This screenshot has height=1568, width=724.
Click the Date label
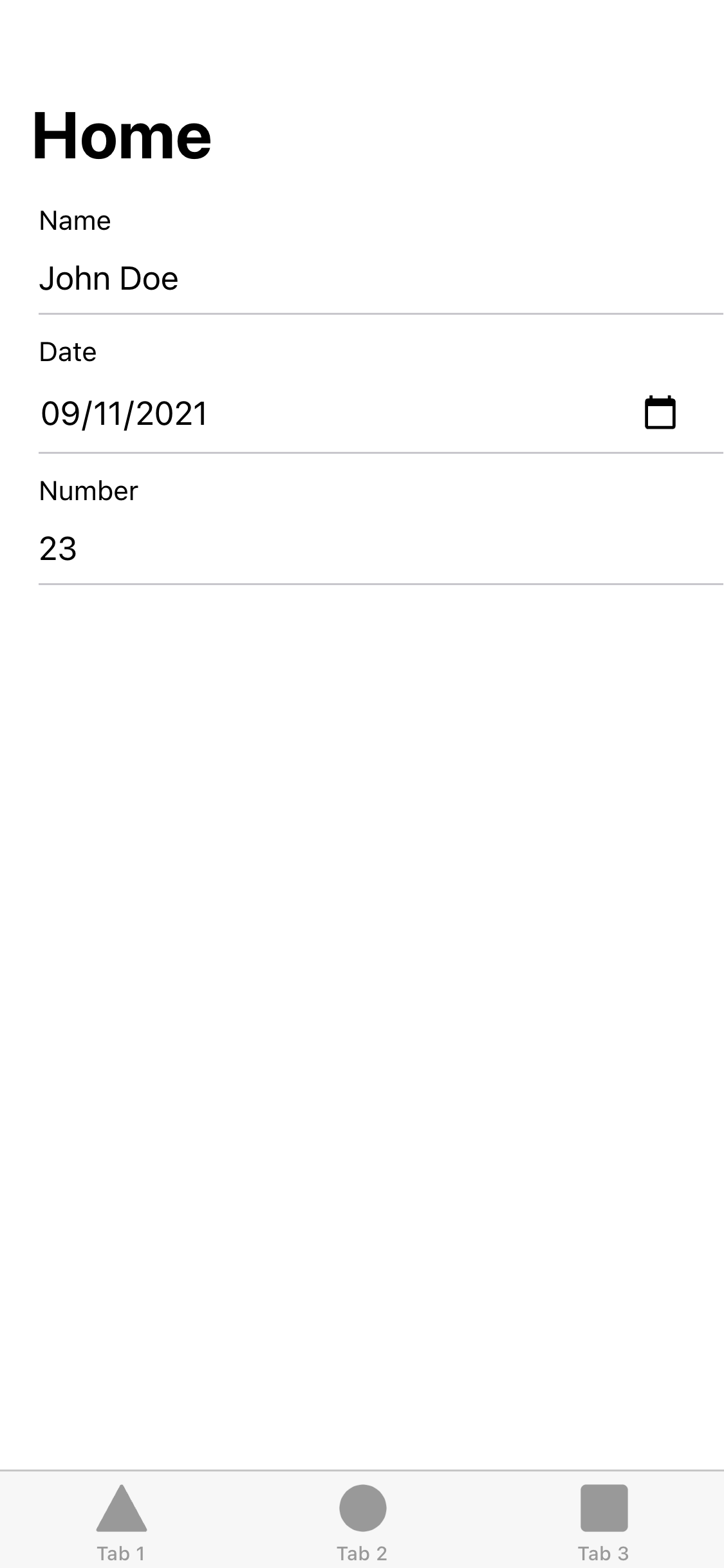(x=68, y=351)
